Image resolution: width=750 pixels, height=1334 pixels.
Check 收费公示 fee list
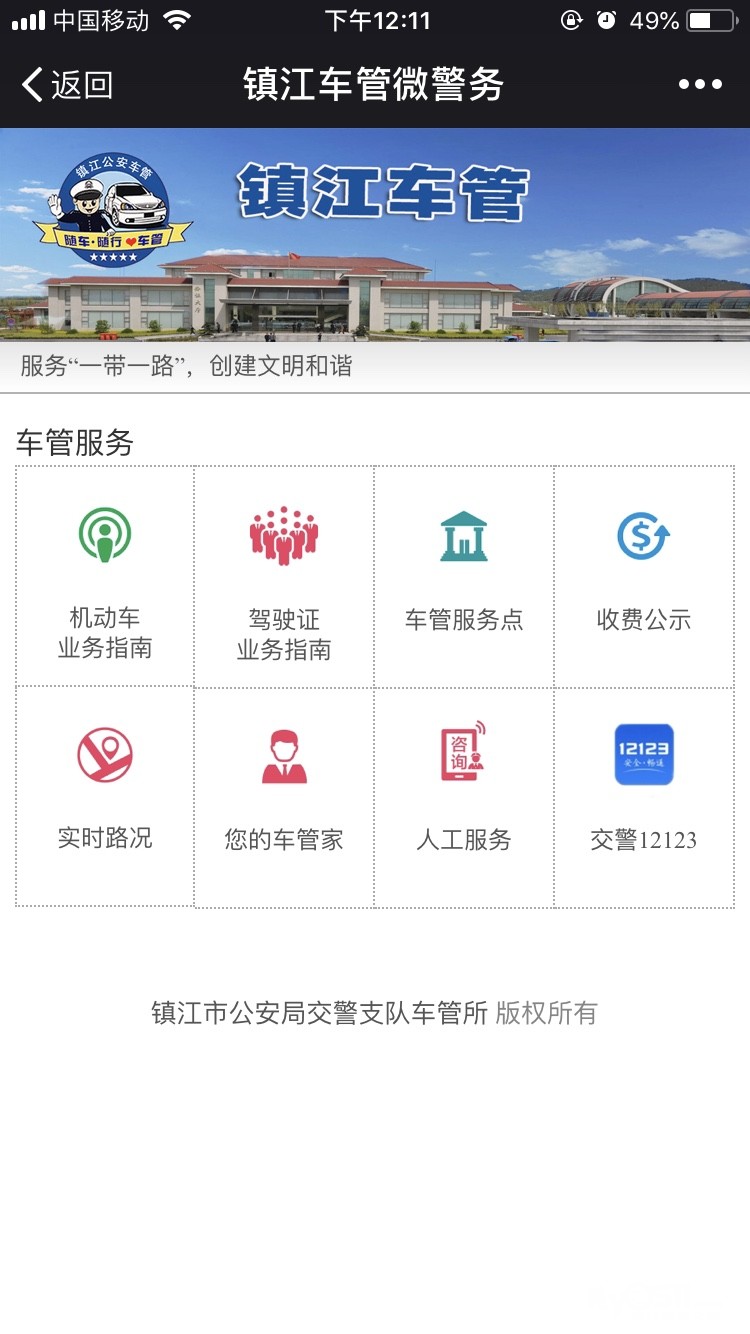pos(644,577)
